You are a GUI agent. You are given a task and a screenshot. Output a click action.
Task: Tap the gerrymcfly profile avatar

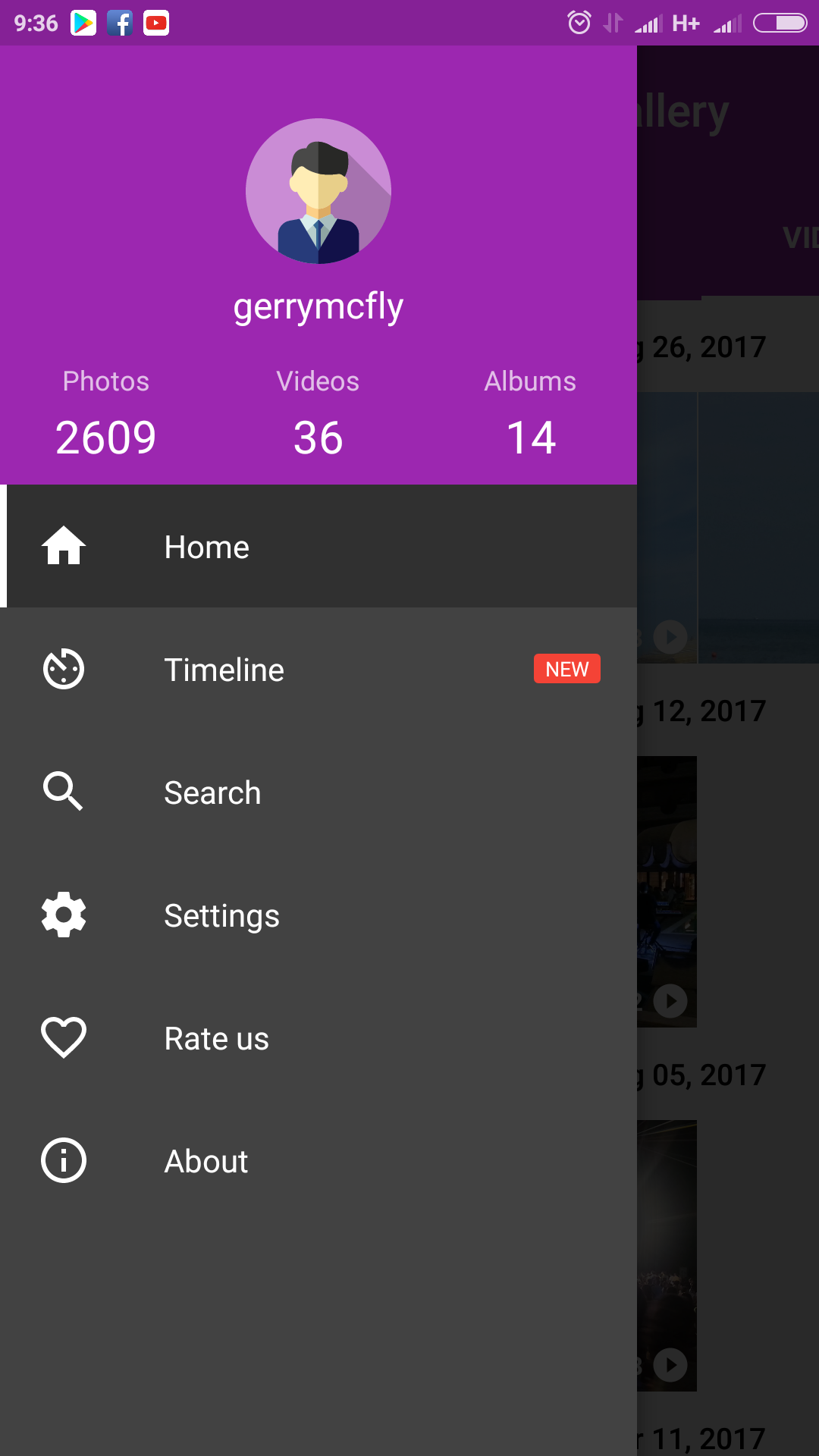(x=318, y=191)
